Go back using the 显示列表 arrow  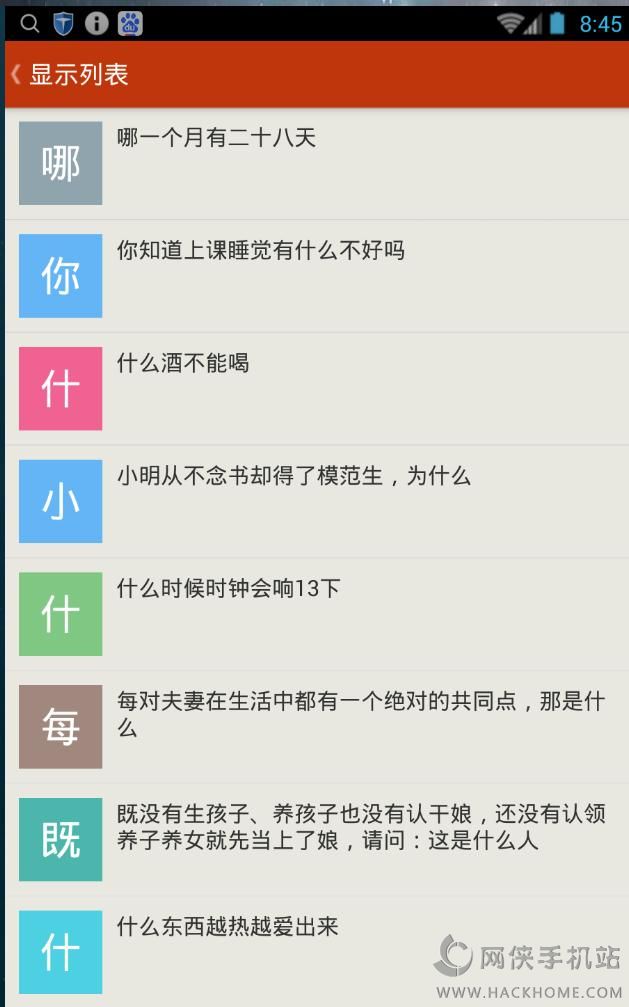point(17,75)
